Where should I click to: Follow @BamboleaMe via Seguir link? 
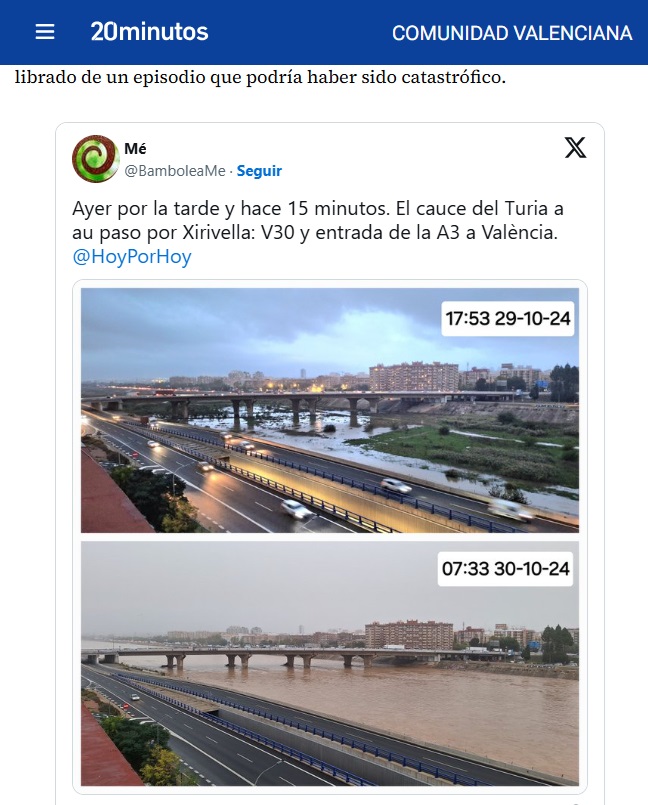tap(259, 171)
